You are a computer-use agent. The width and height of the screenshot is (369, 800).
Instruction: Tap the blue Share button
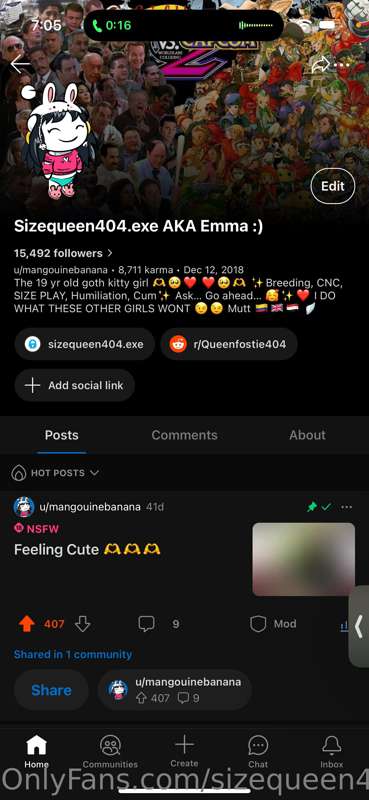51,690
